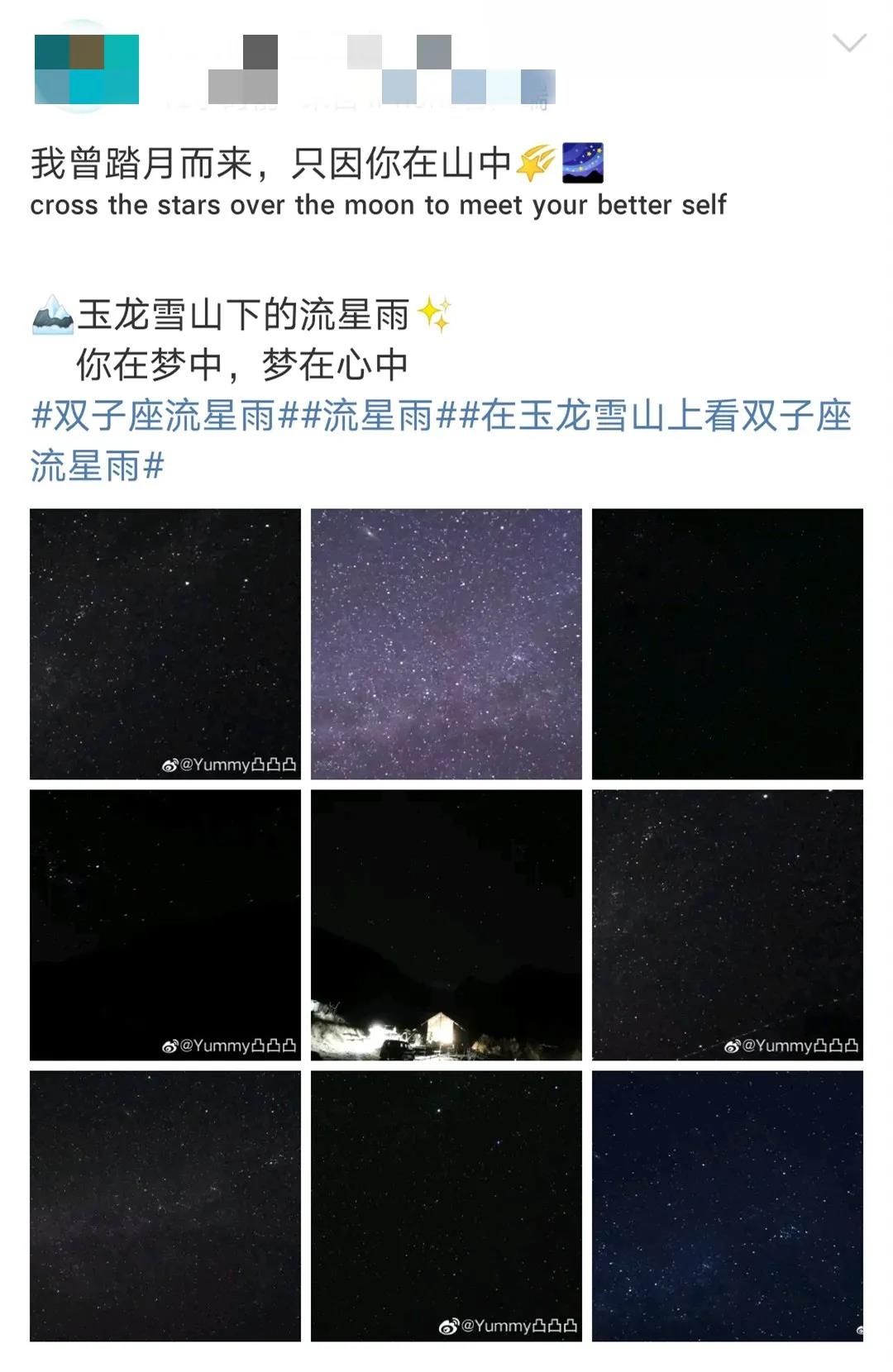View the middle photo in bottom row
This screenshot has height=1372, width=893.
pyautogui.click(x=446, y=1206)
